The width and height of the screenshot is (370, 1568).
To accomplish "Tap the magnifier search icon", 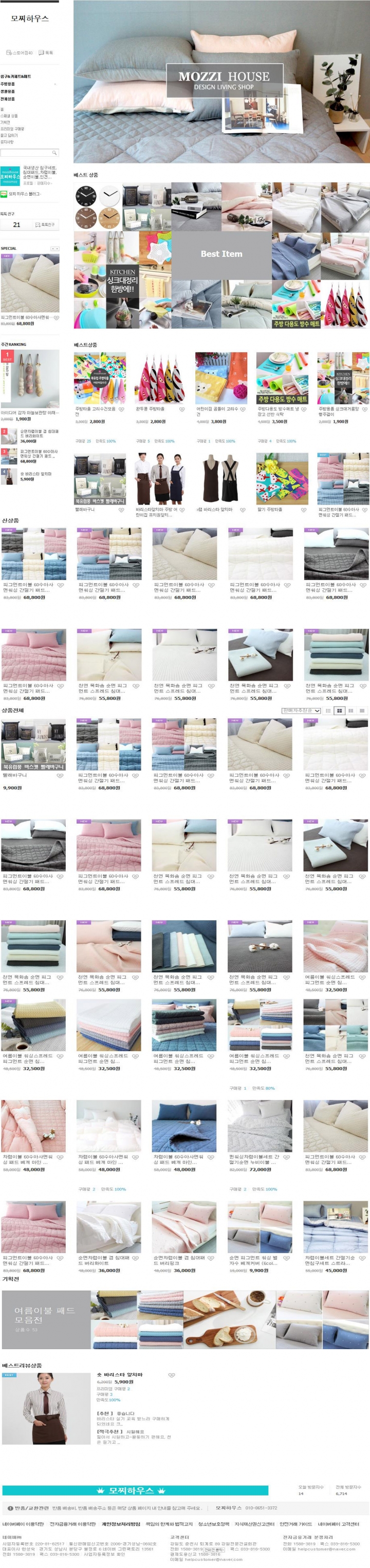I will click(x=54, y=153).
